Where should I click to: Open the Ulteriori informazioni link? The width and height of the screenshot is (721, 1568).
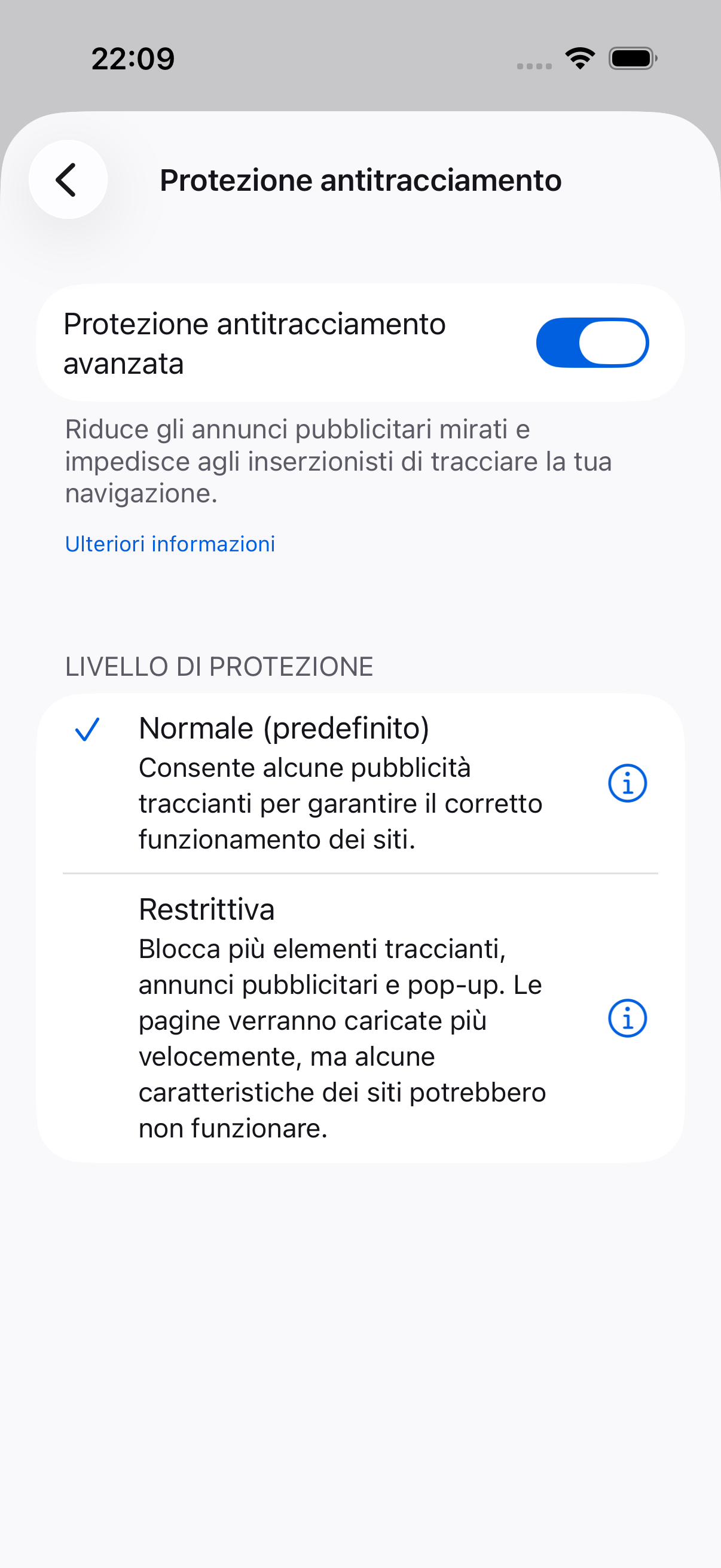click(x=170, y=544)
